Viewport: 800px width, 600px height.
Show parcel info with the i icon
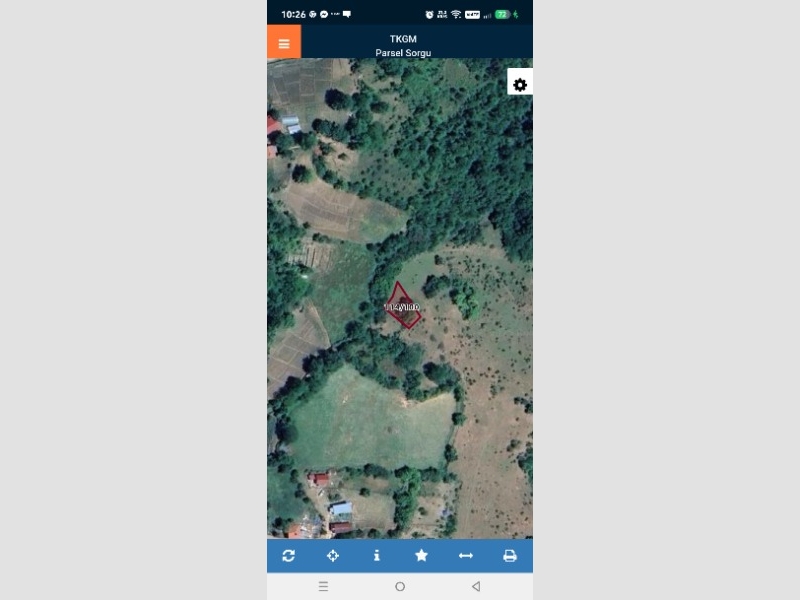click(377, 556)
